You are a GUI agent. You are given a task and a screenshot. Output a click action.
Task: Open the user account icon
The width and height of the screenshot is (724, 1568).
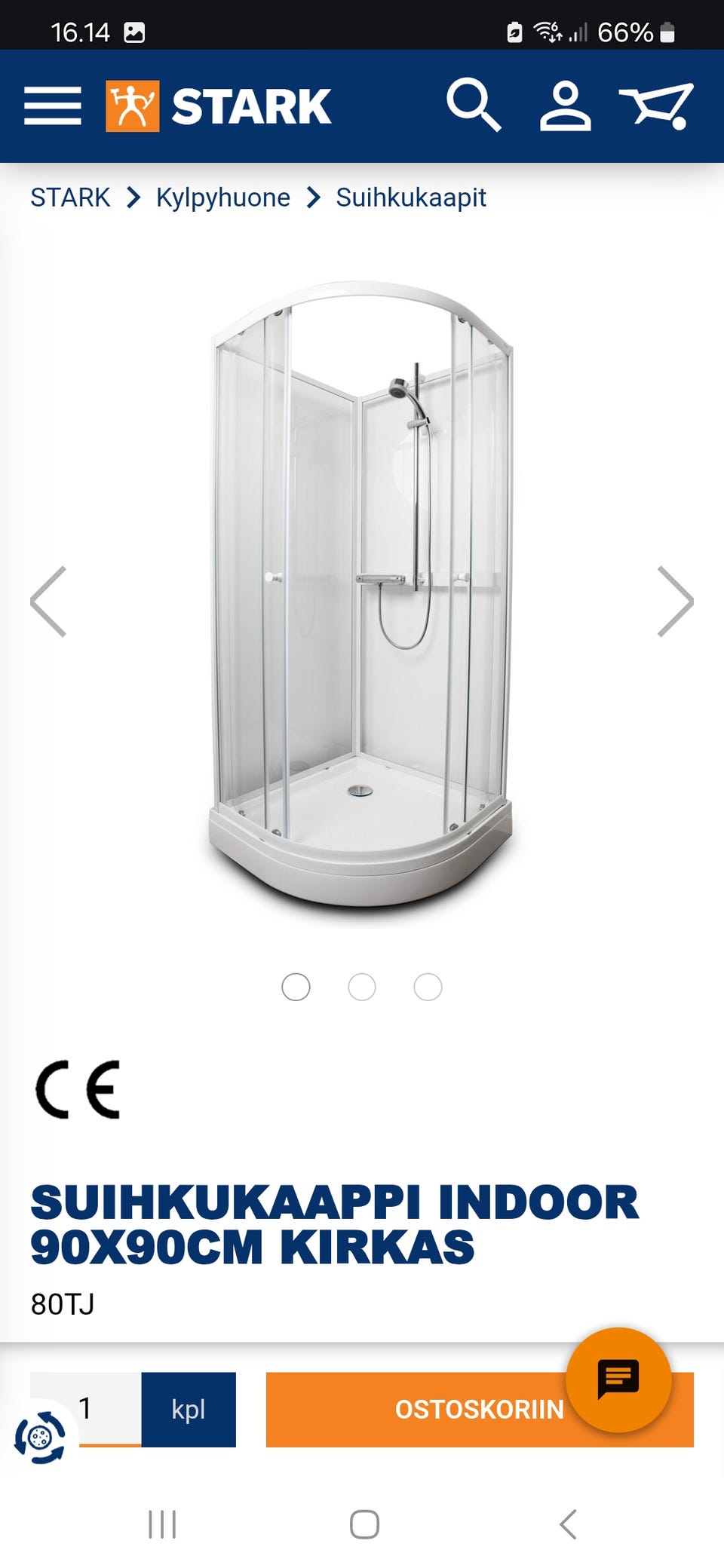566,106
